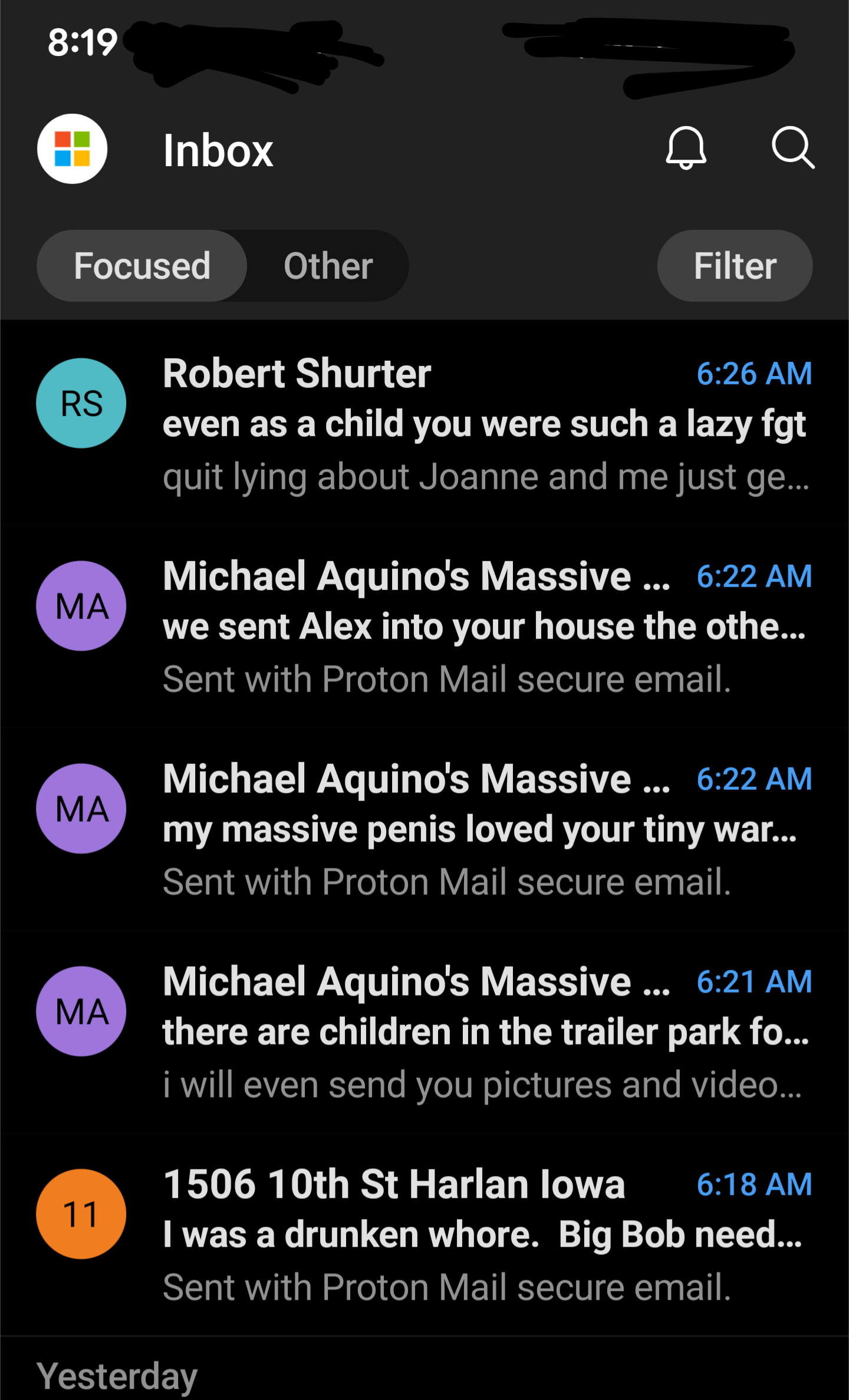The width and height of the screenshot is (849, 1400).
Task: Switch to the Other inbox tab
Action: point(328,266)
